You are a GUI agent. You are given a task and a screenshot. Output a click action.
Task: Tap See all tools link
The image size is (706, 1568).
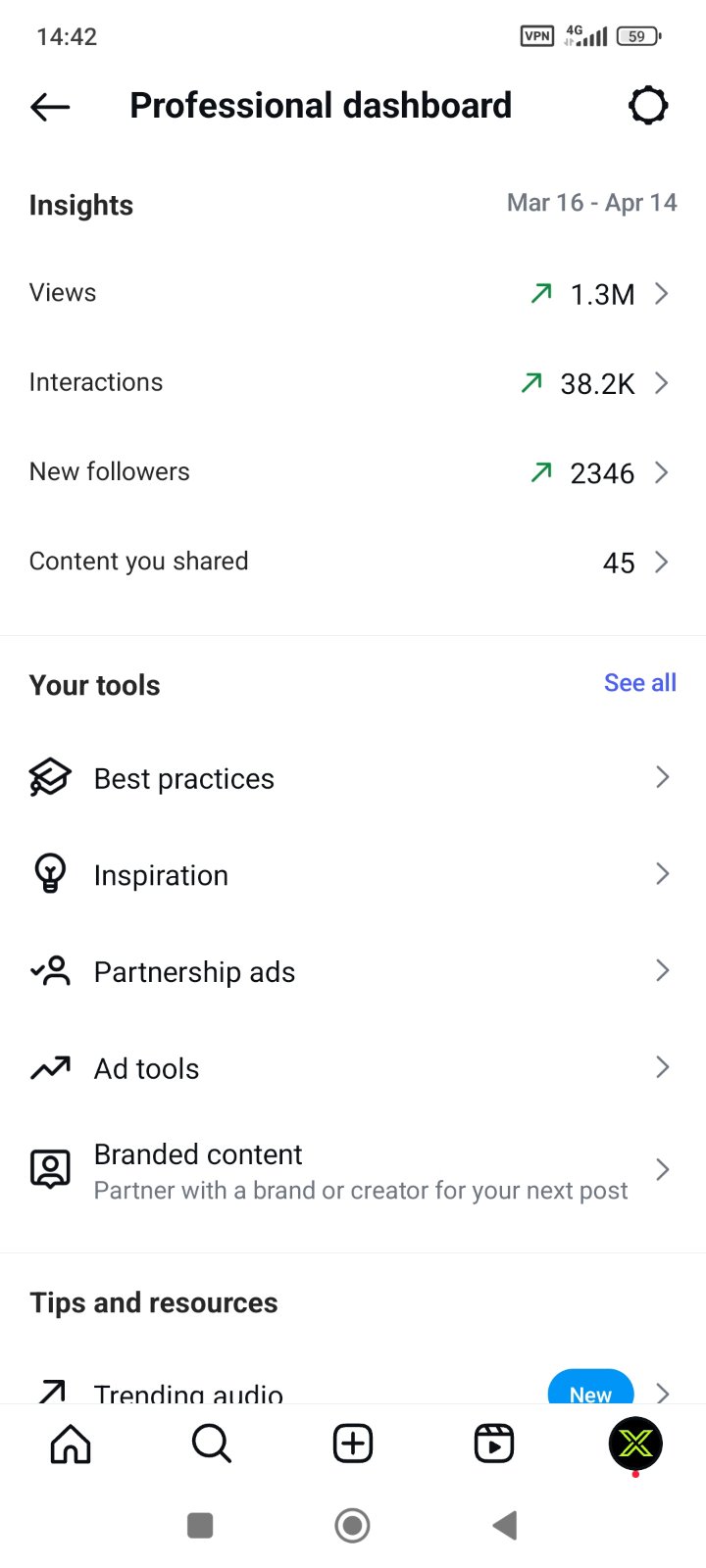[x=640, y=683]
